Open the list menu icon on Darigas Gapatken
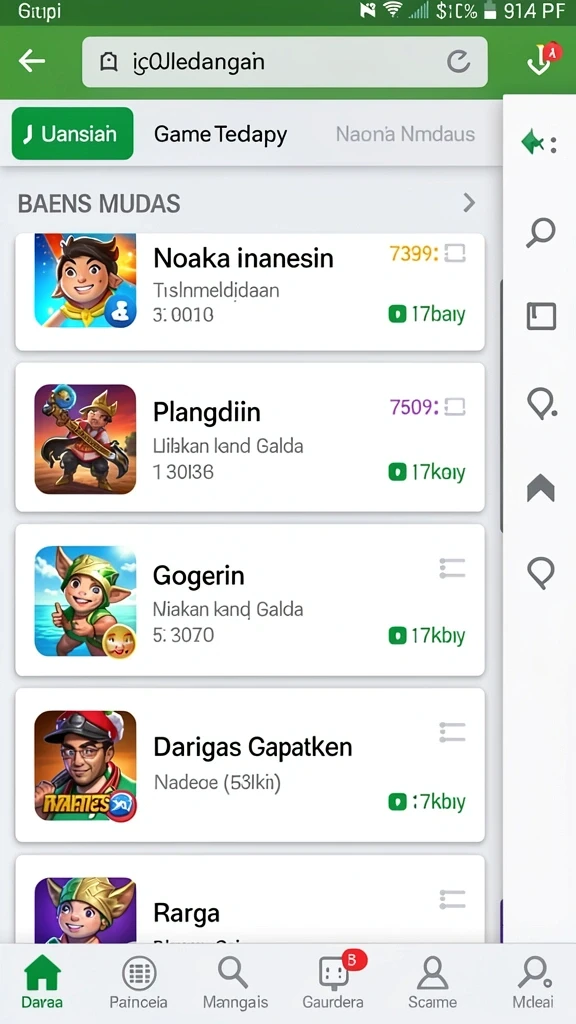The width and height of the screenshot is (576, 1024). coord(453,732)
